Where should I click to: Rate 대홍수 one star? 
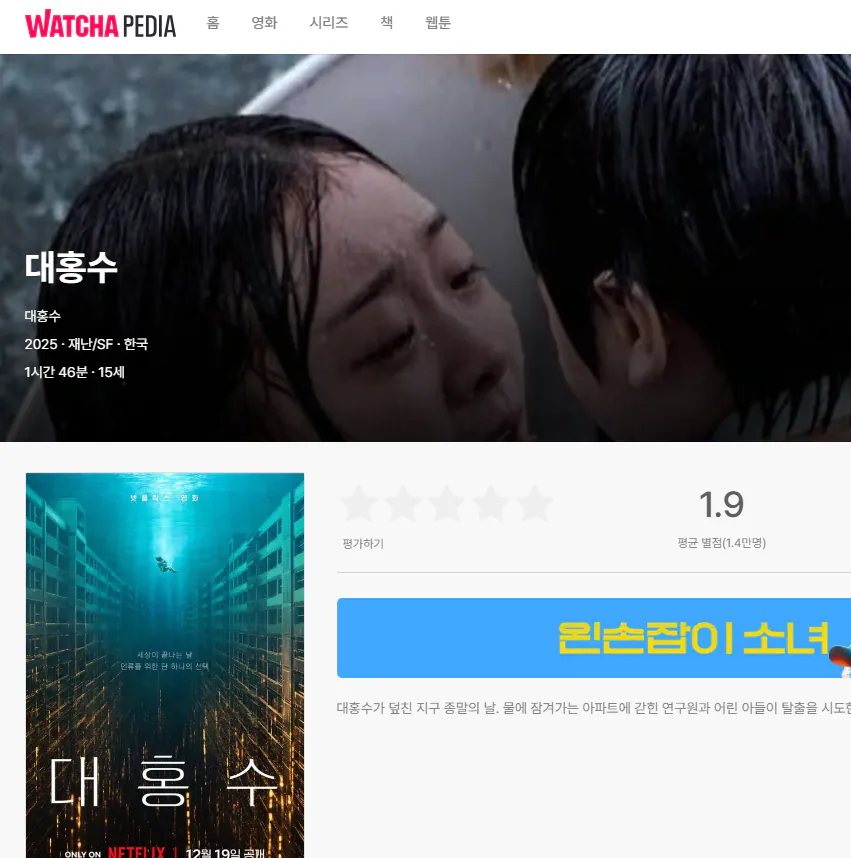tap(359, 504)
